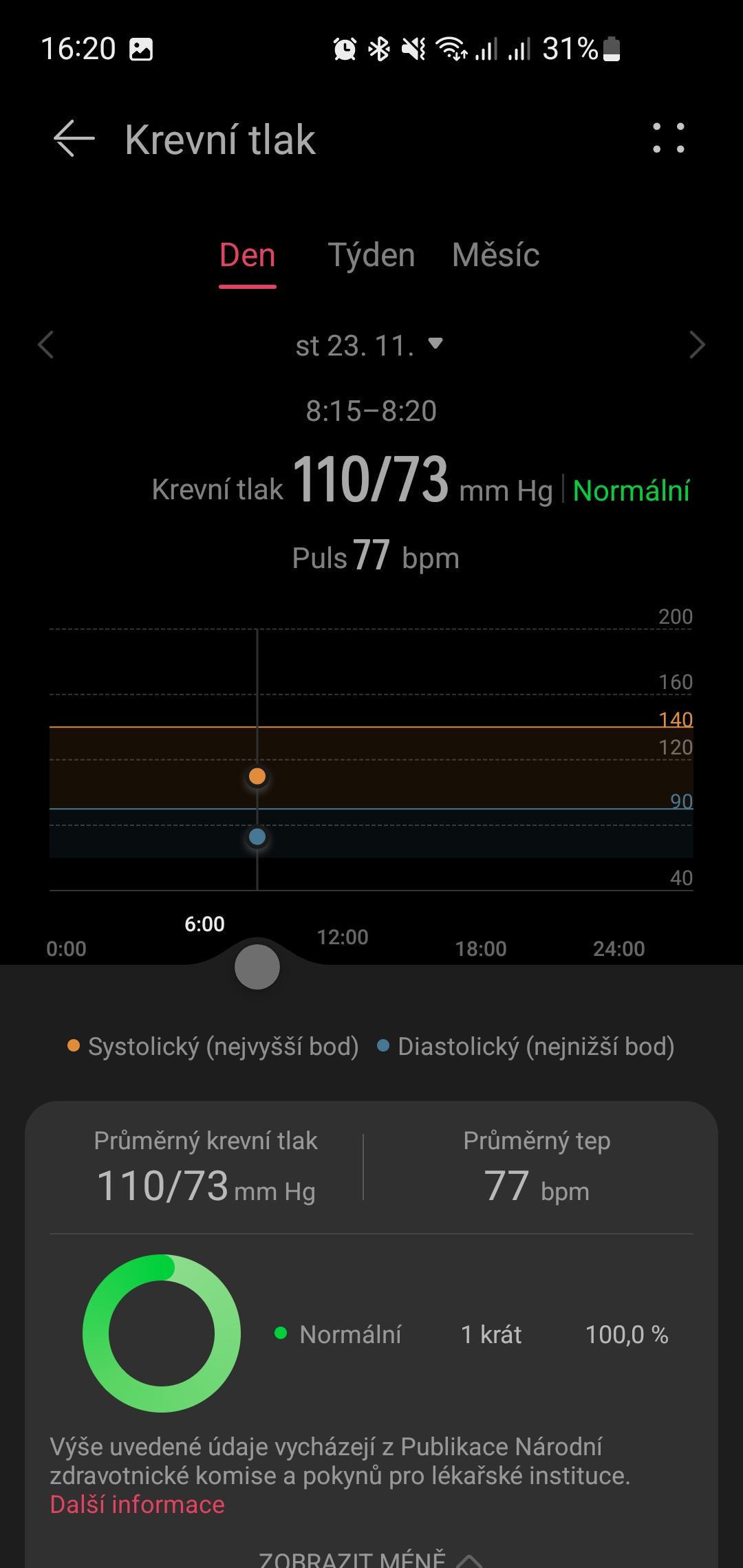Go to the previous day
743x1568 pixels.
pos(46,345)
